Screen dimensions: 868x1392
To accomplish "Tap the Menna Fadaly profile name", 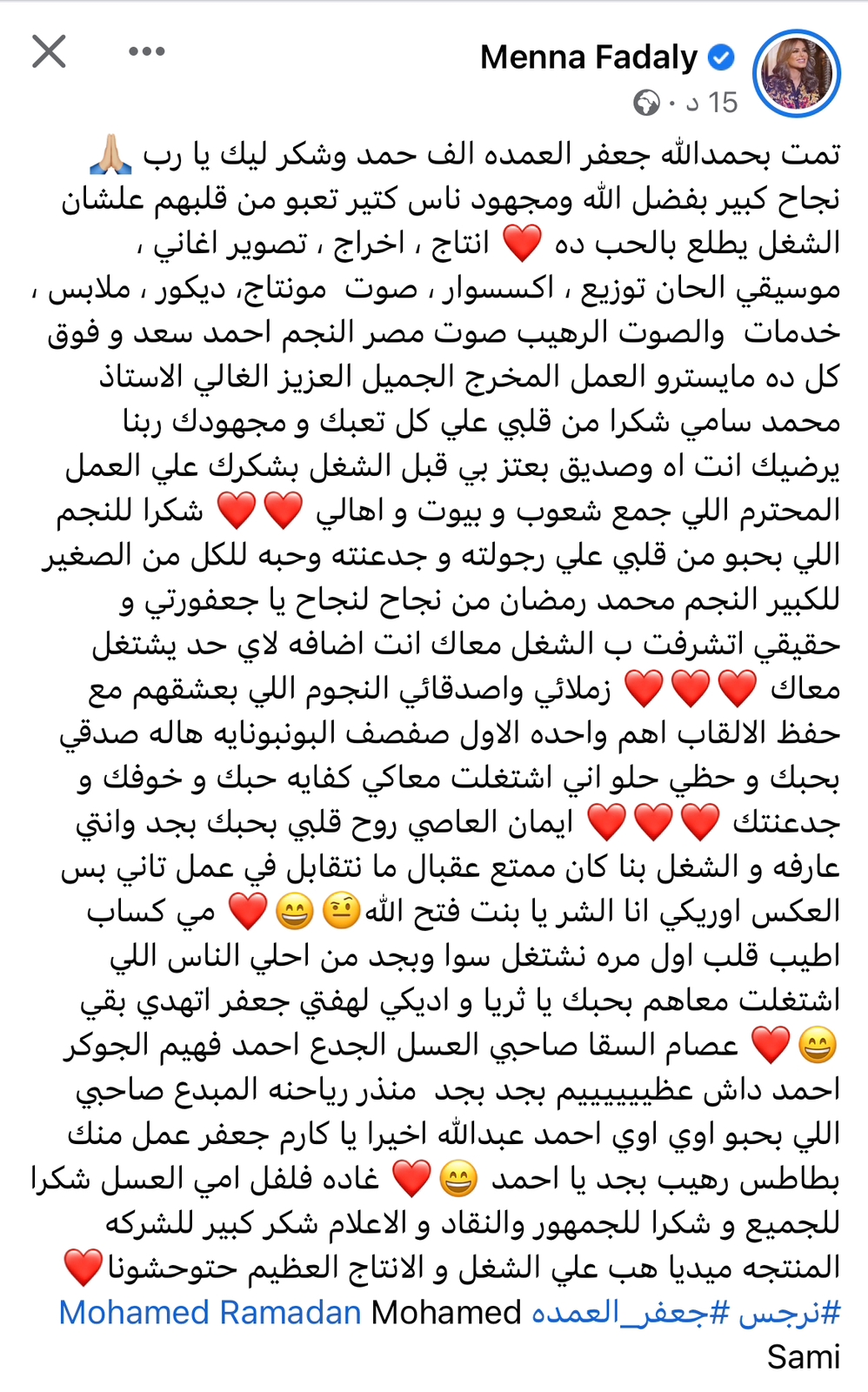I will coord(588,57).
